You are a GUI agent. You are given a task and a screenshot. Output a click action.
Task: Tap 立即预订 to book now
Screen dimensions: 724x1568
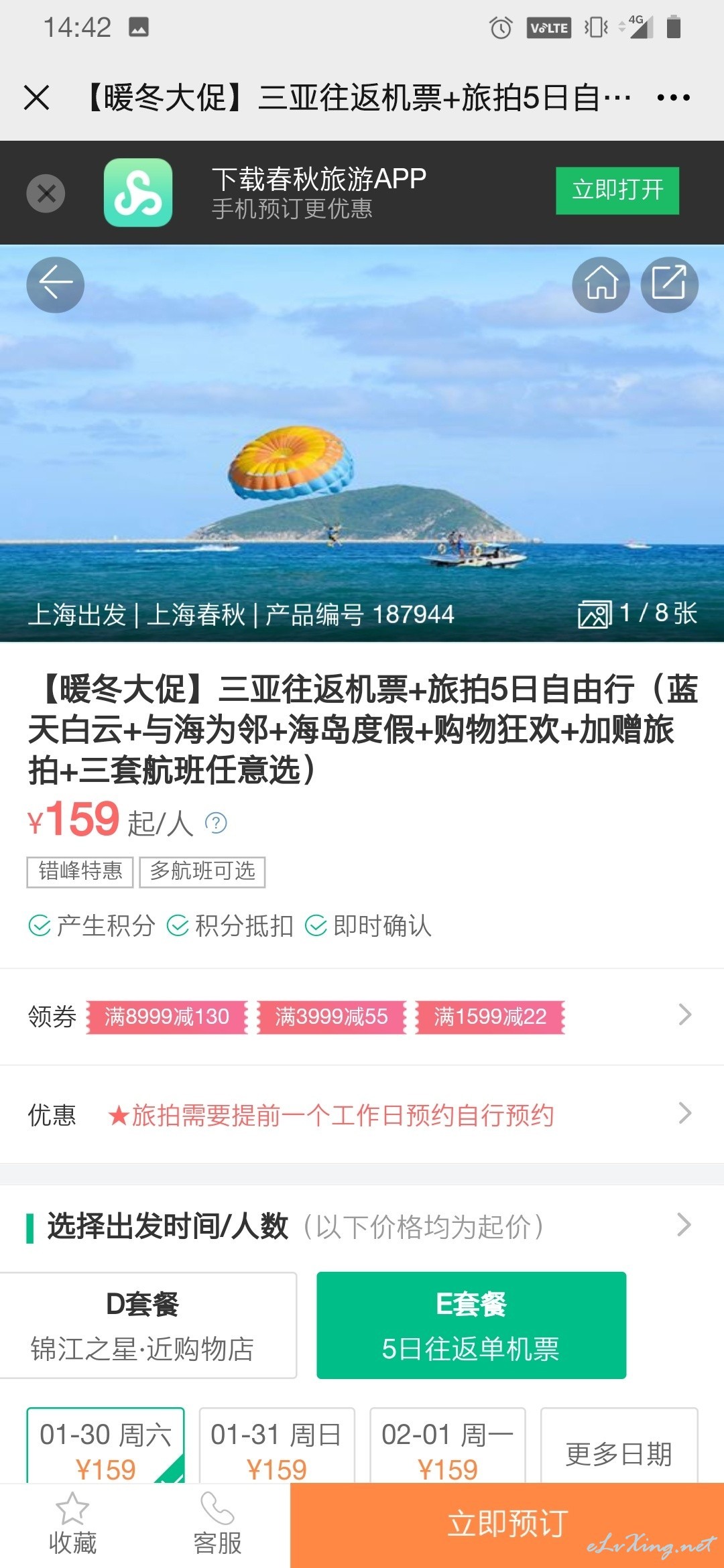(507, 1524)
